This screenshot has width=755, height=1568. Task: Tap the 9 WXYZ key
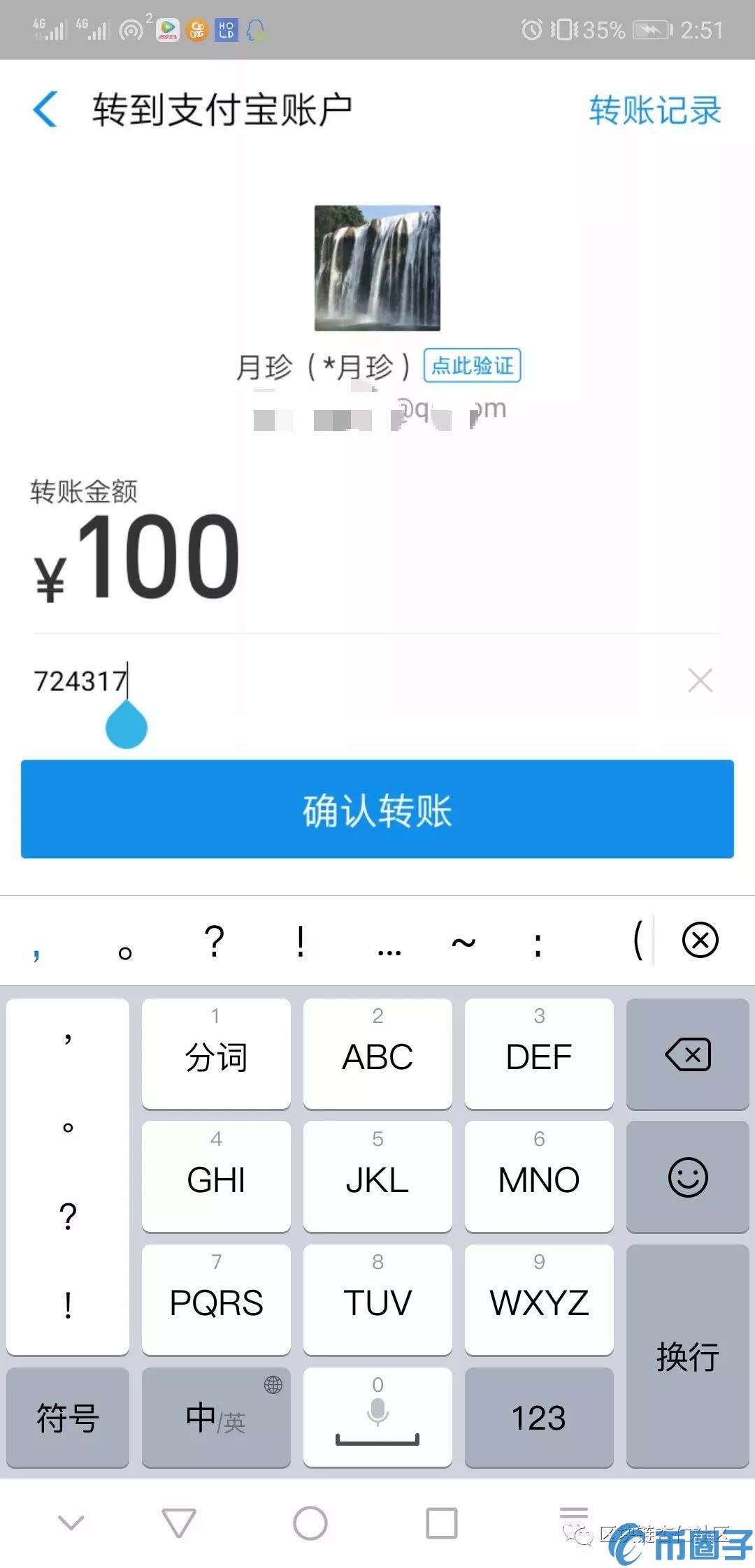click(539, 1300)
